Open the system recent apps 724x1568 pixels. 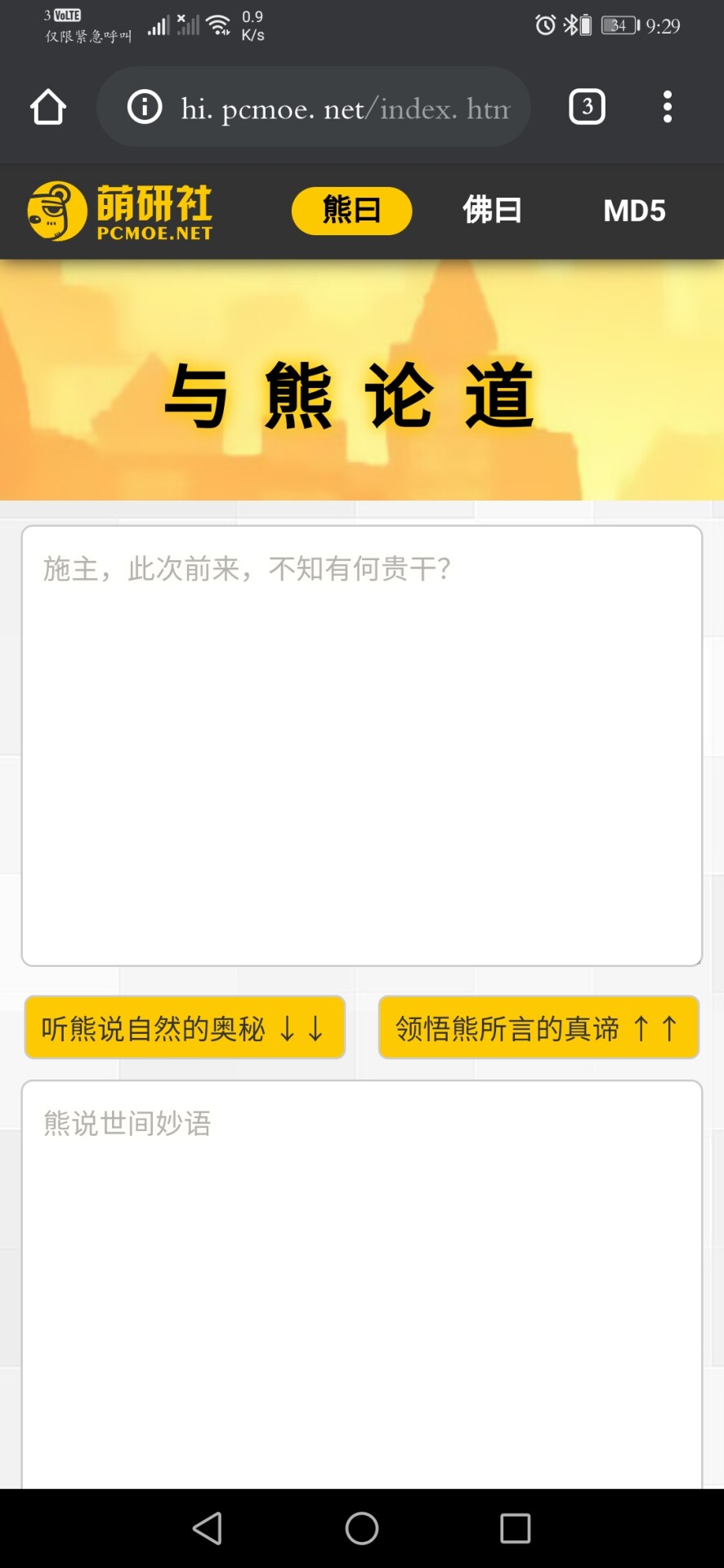(515, 1528)
